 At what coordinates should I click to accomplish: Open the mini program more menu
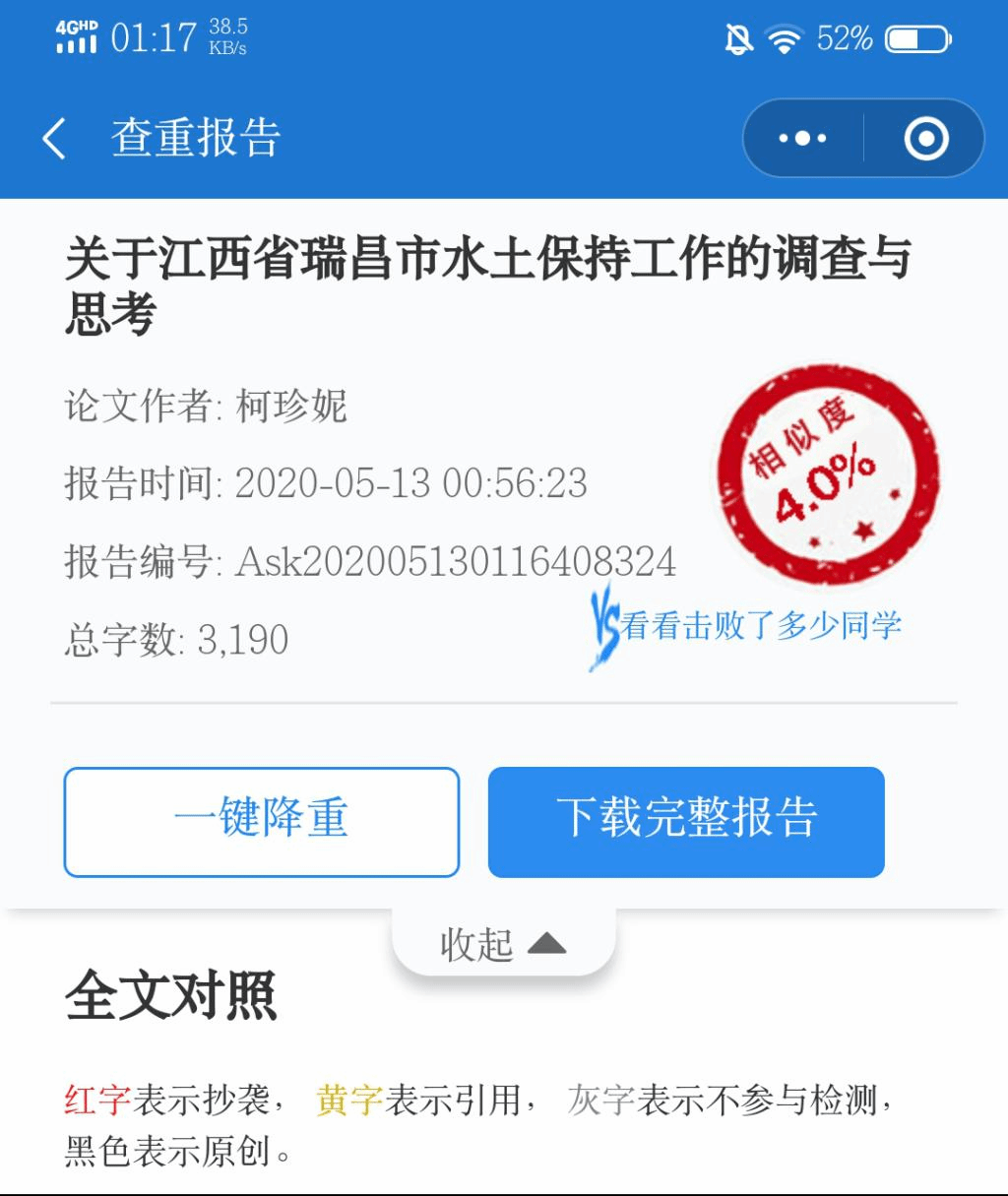click(802, 139)
